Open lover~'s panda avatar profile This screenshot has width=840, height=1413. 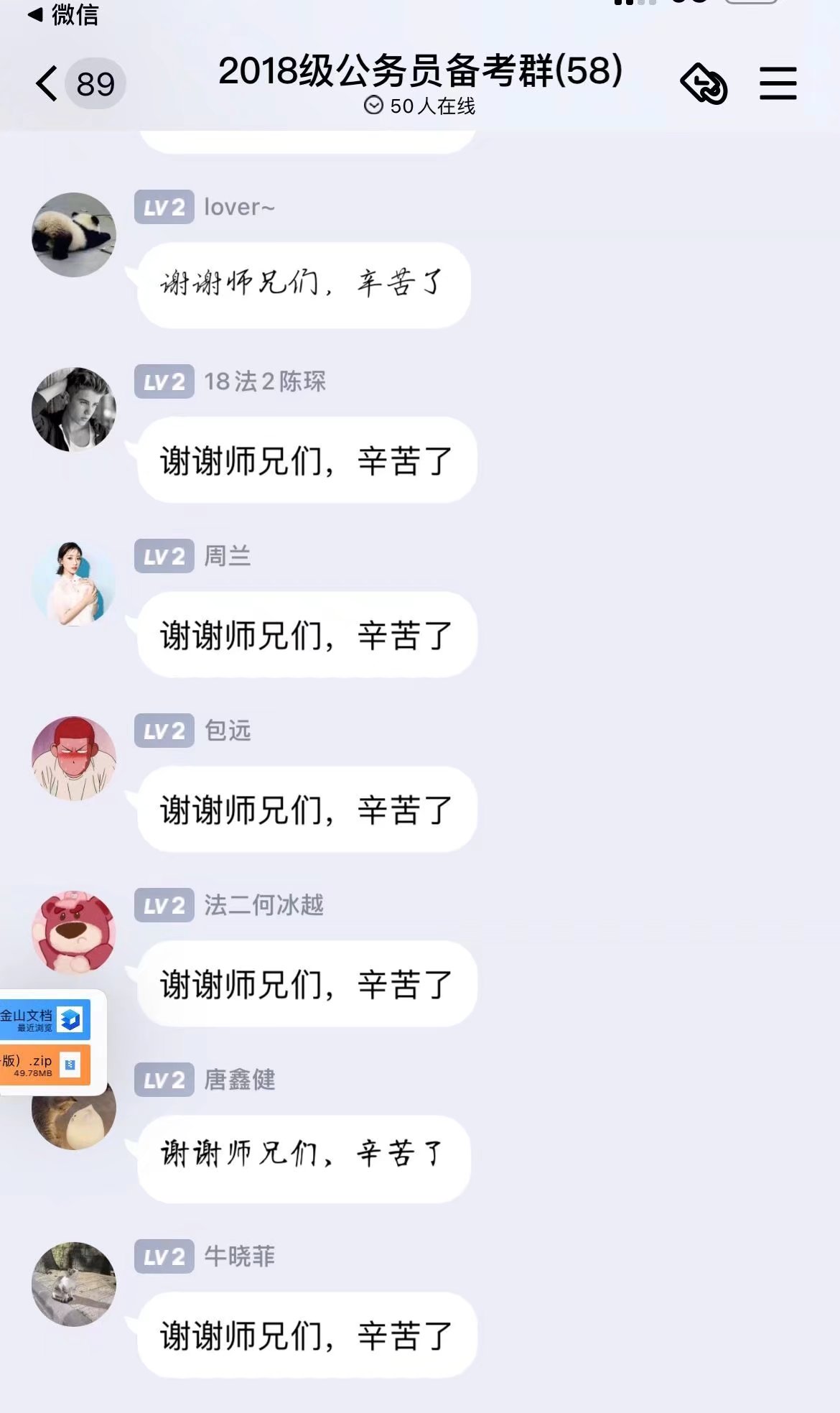74,235
